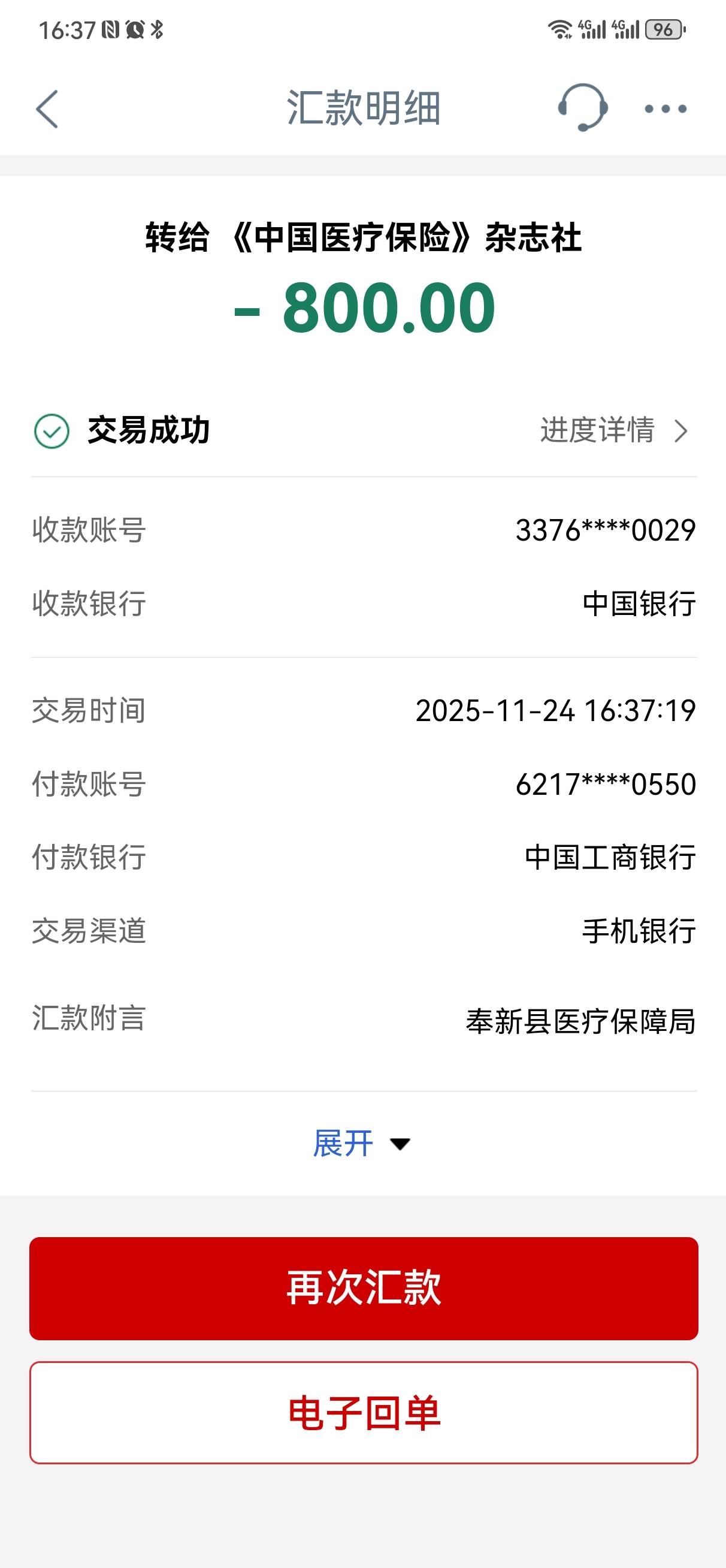Image resolution: width=726 pixels, height=1568 pixels.
Task: Expand more details with 展开
Action: click(361, 1144)
